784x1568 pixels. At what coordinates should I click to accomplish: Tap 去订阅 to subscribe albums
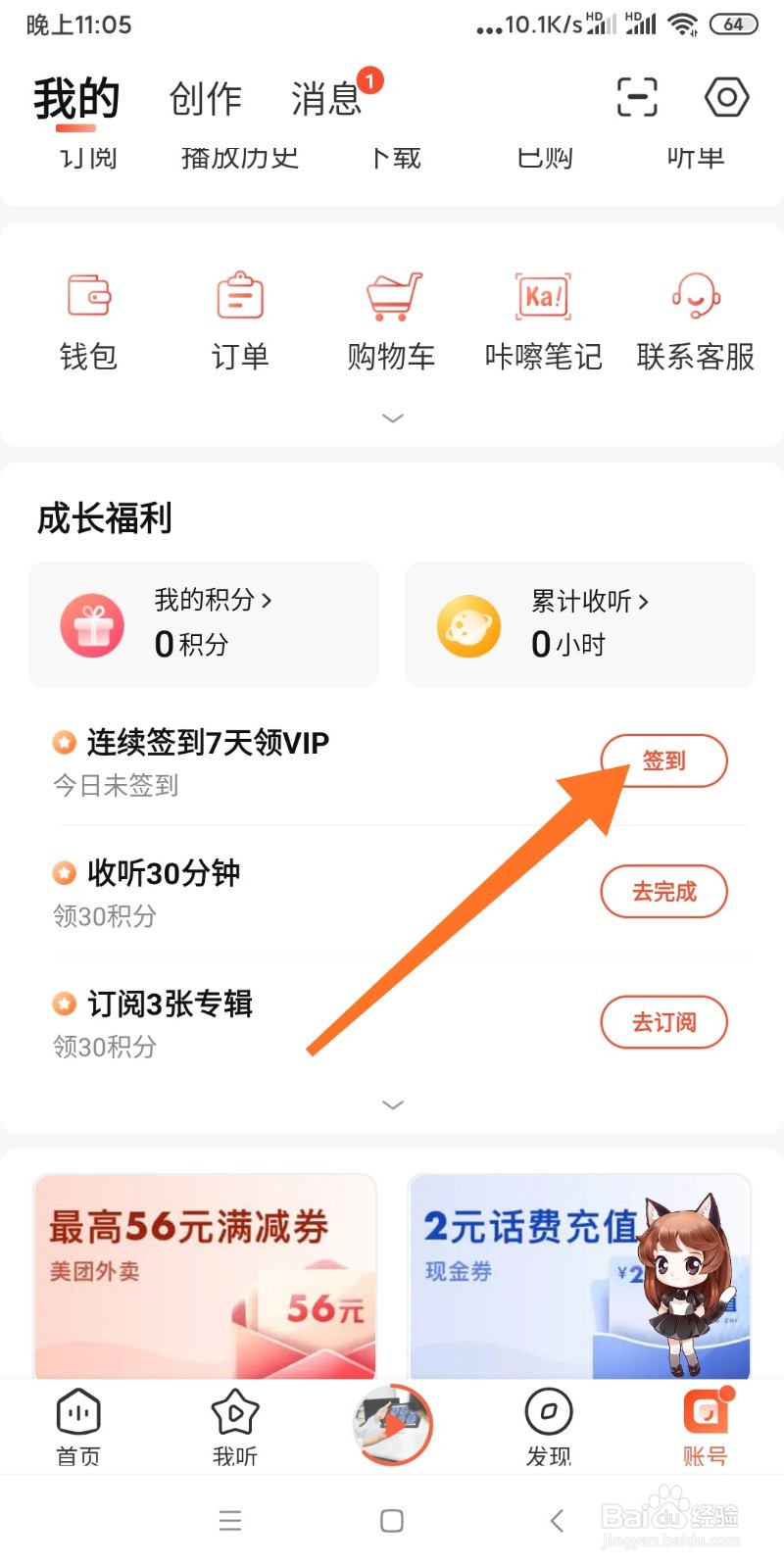(x=664, y=1022)
